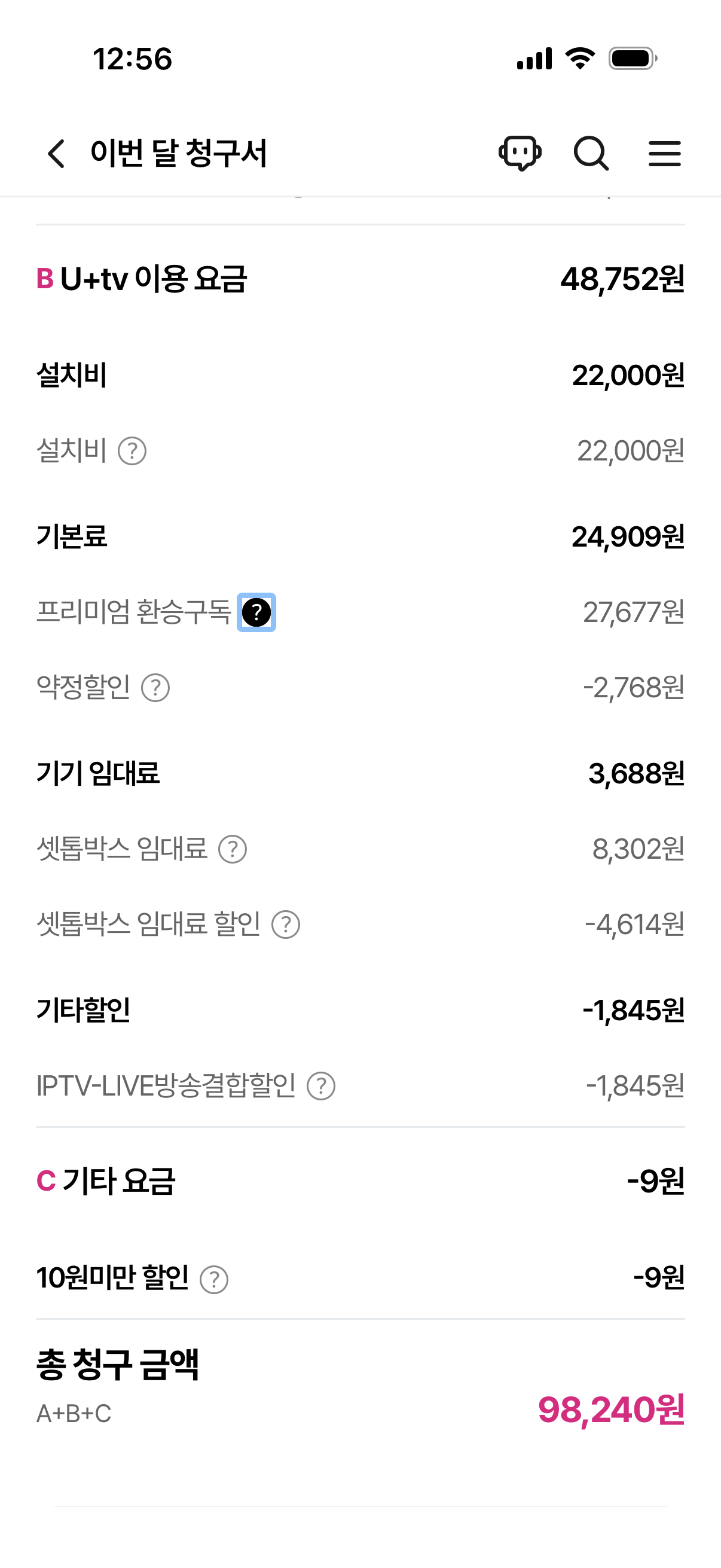Explain 10원미만 할인 via help icon
Screen dimensions: 721x1568
tap(214, 1279)
